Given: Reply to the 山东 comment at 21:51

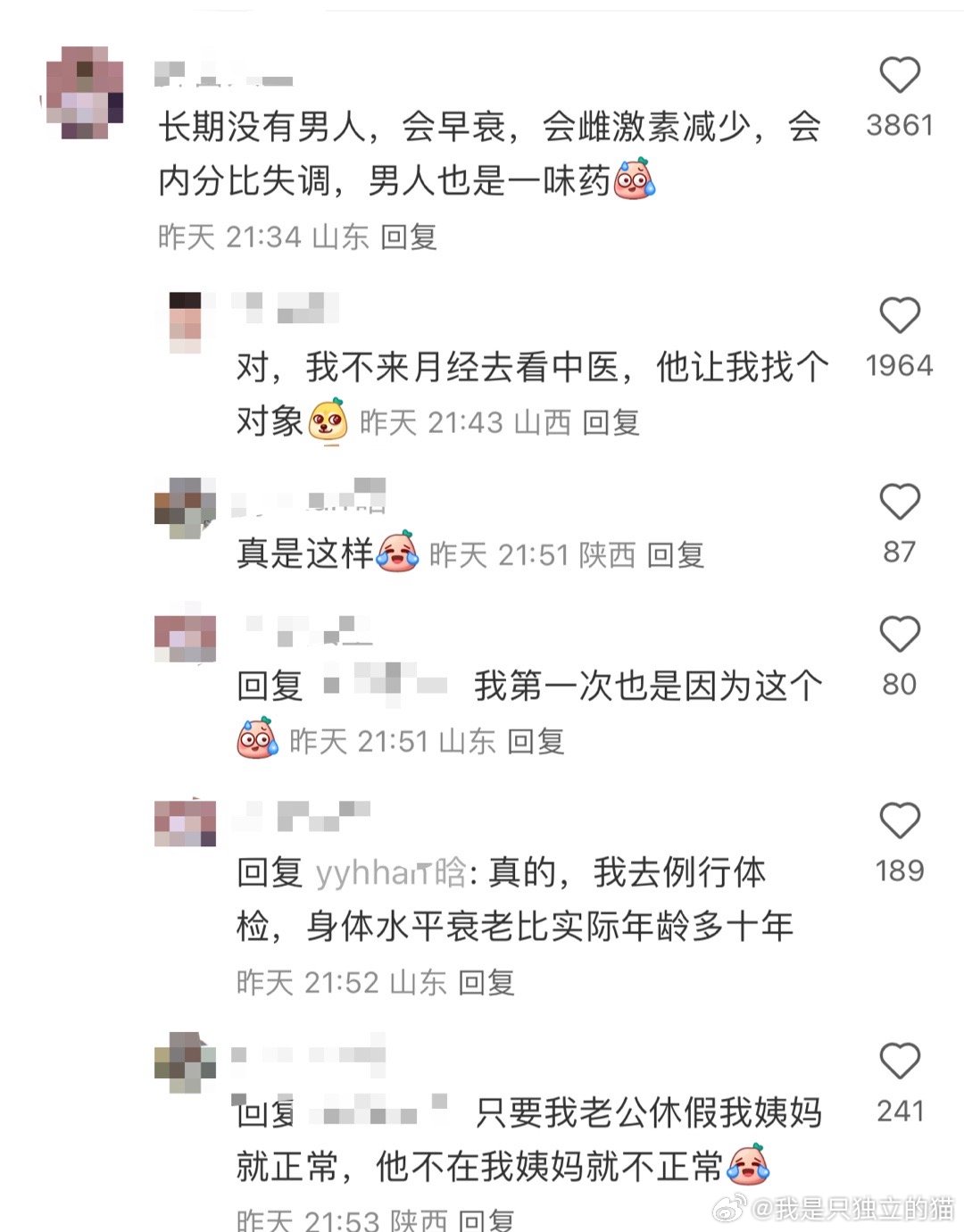Looking at the screenshot, I should point(536,742).
